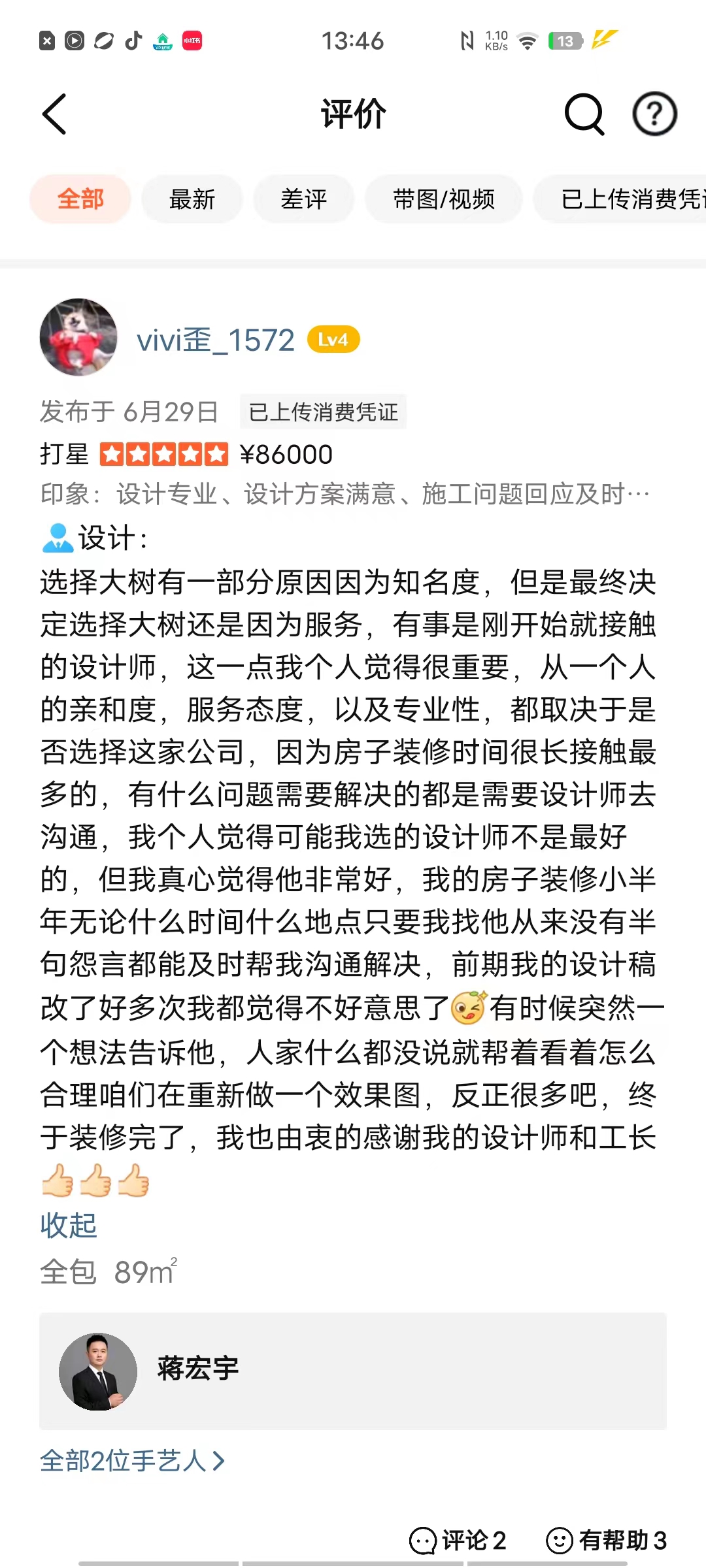This screenshot has height=1568, width=706.
Task: Mark review as 有帮助
Action: 607,1541
